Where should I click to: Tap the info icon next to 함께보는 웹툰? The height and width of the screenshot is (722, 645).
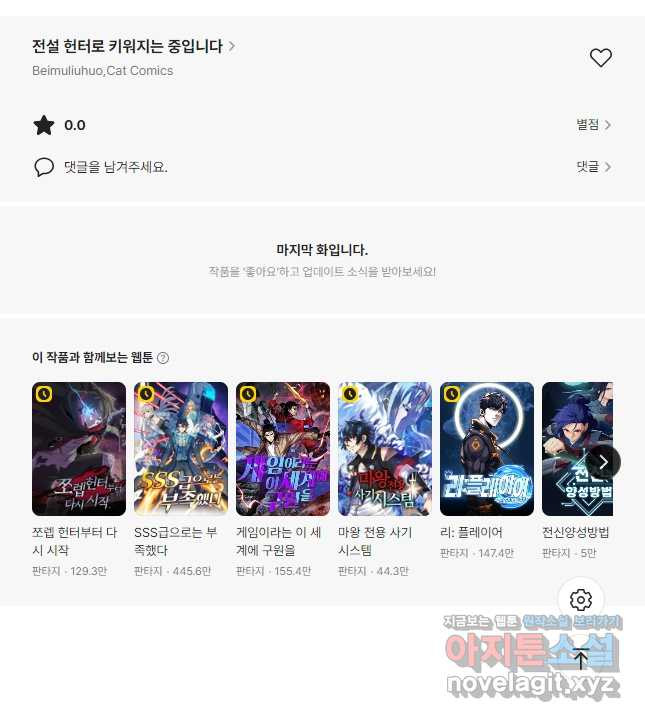point(163,358)
